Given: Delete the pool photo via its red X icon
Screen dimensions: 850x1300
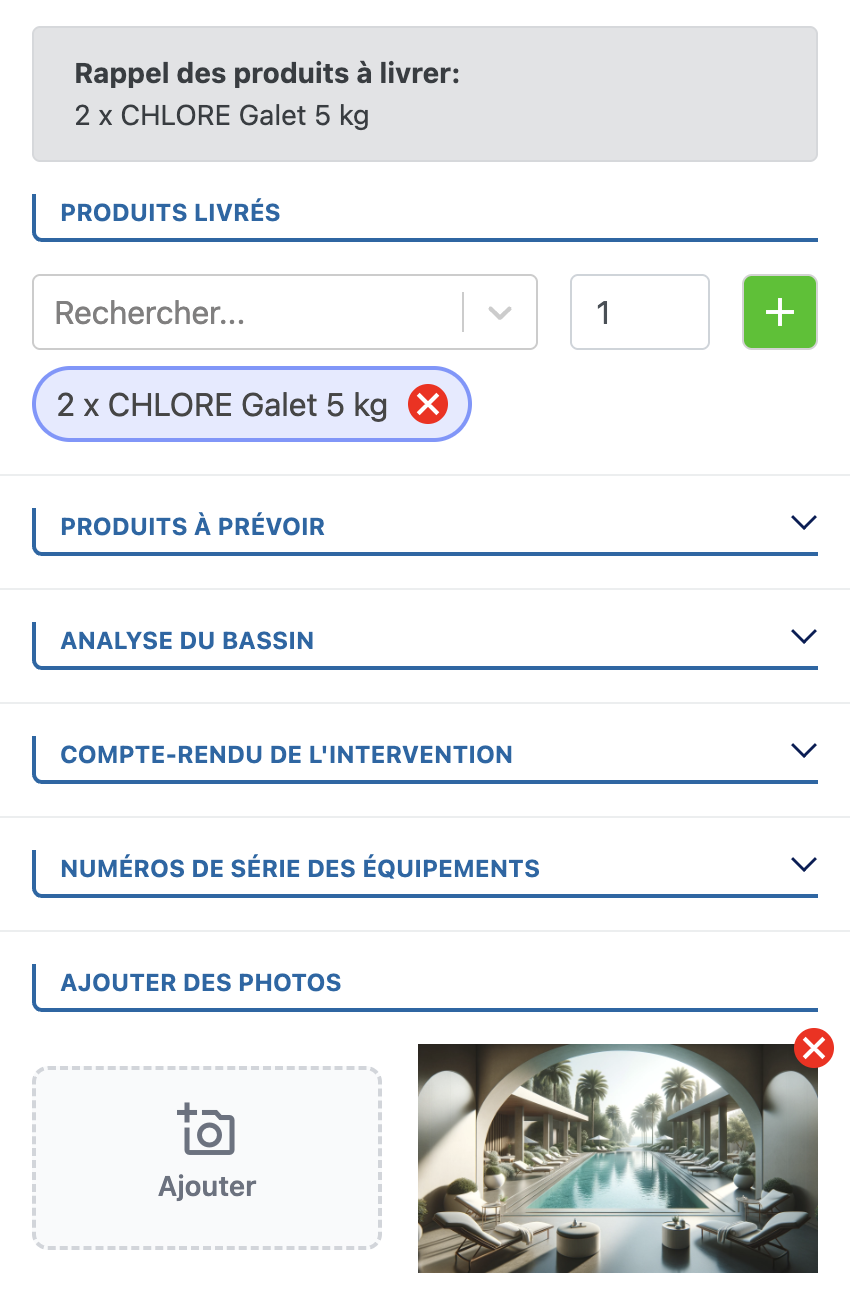Looking at the screenshot, I should point(814,1048).
